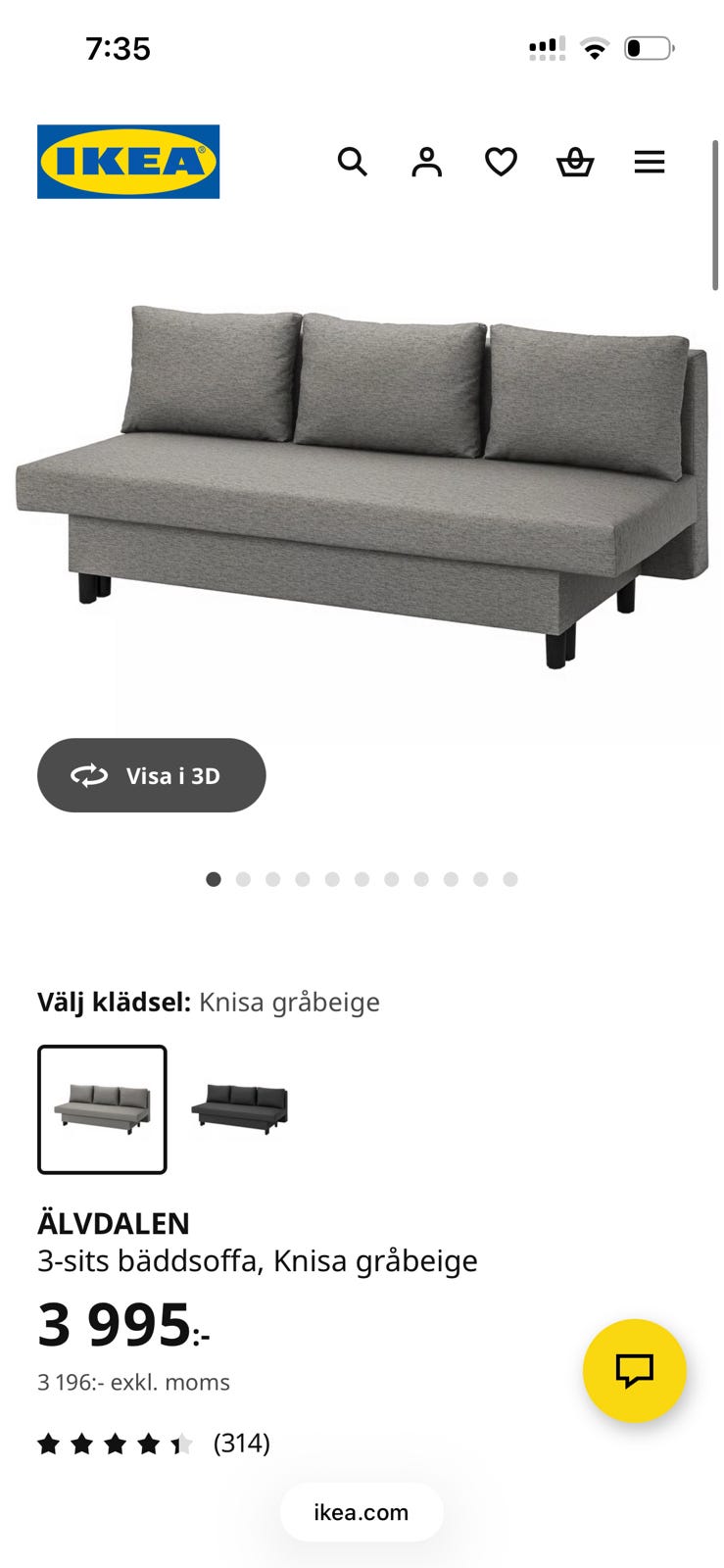Open the hamburger navigation menu
This screenshot has width=724, height=1568.
[650, 162]
